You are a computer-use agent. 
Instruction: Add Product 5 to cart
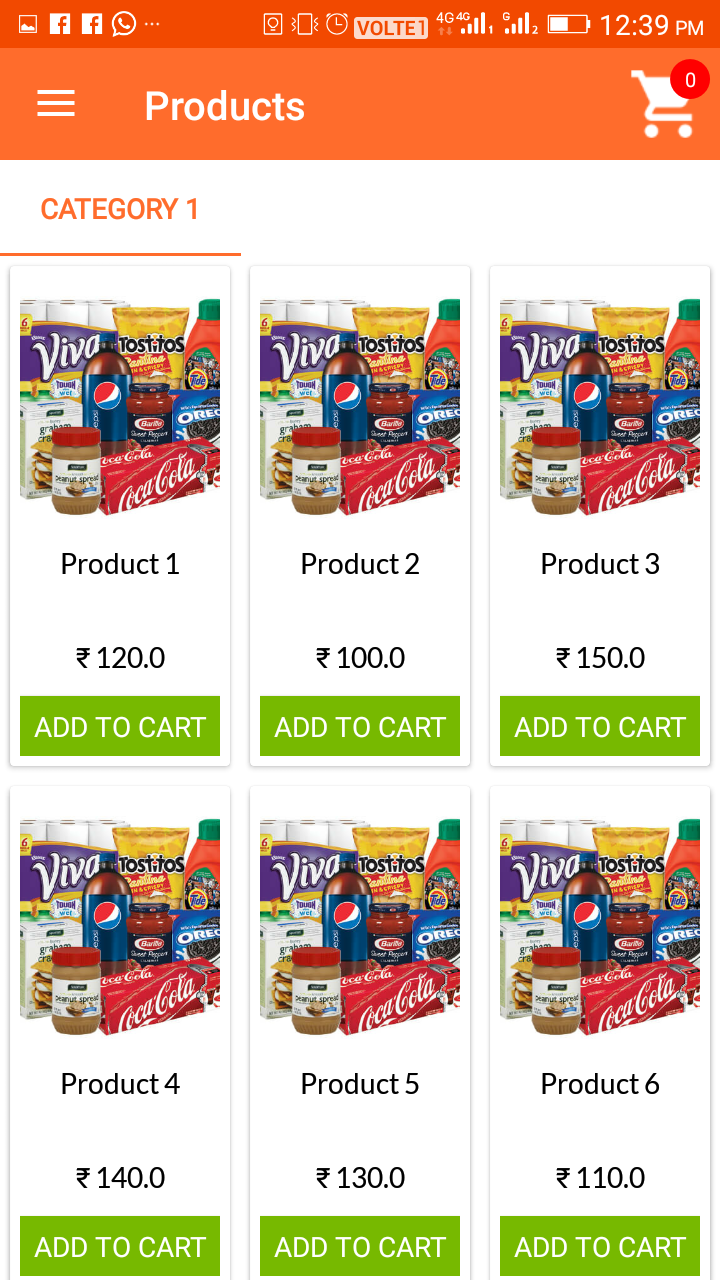click(360, 1246)
